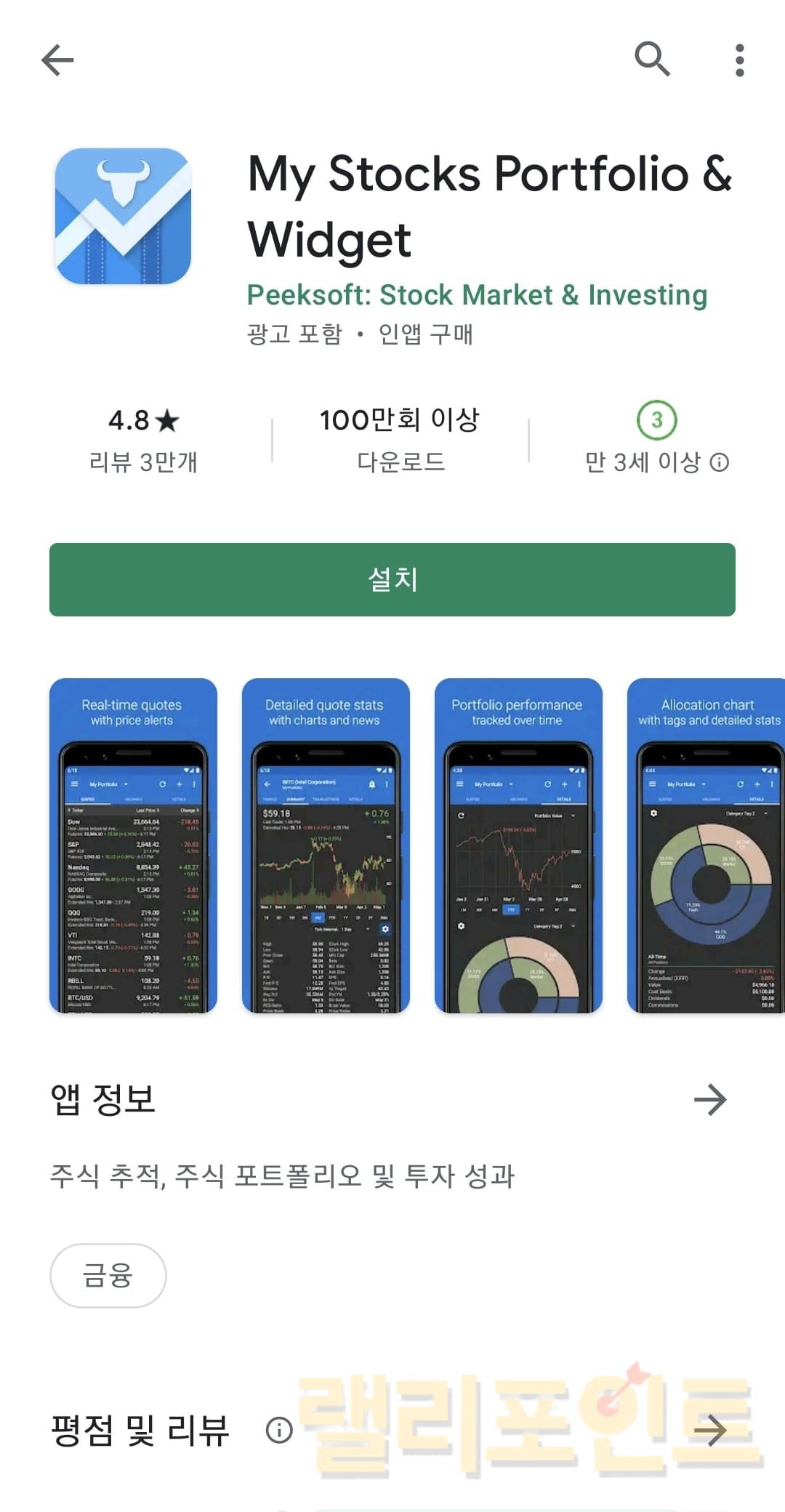Open the 평점 및 리뷰 arrow

(x=710, y=1431)
